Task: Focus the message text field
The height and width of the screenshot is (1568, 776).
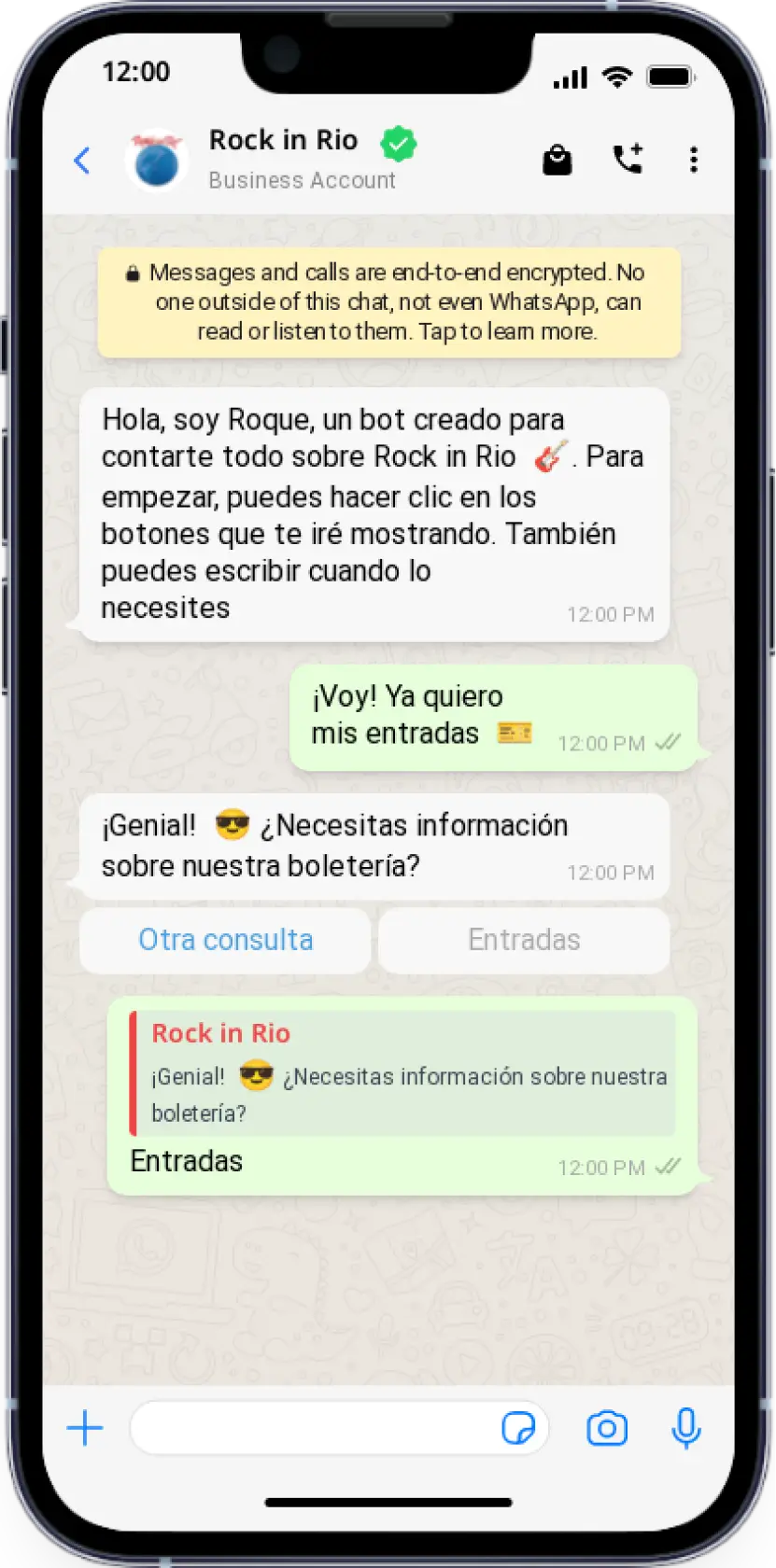Action: (x=313, y=1428)
